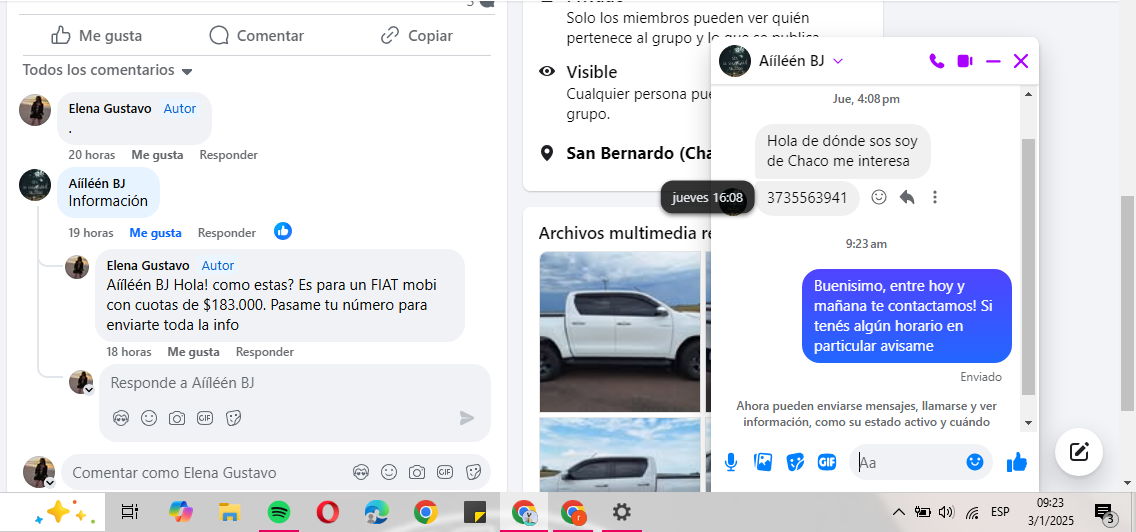The height and width of the screenshot is (532, 1136).
Task: Close the Aílléén BJ chat window
Action: (1021, 61)
